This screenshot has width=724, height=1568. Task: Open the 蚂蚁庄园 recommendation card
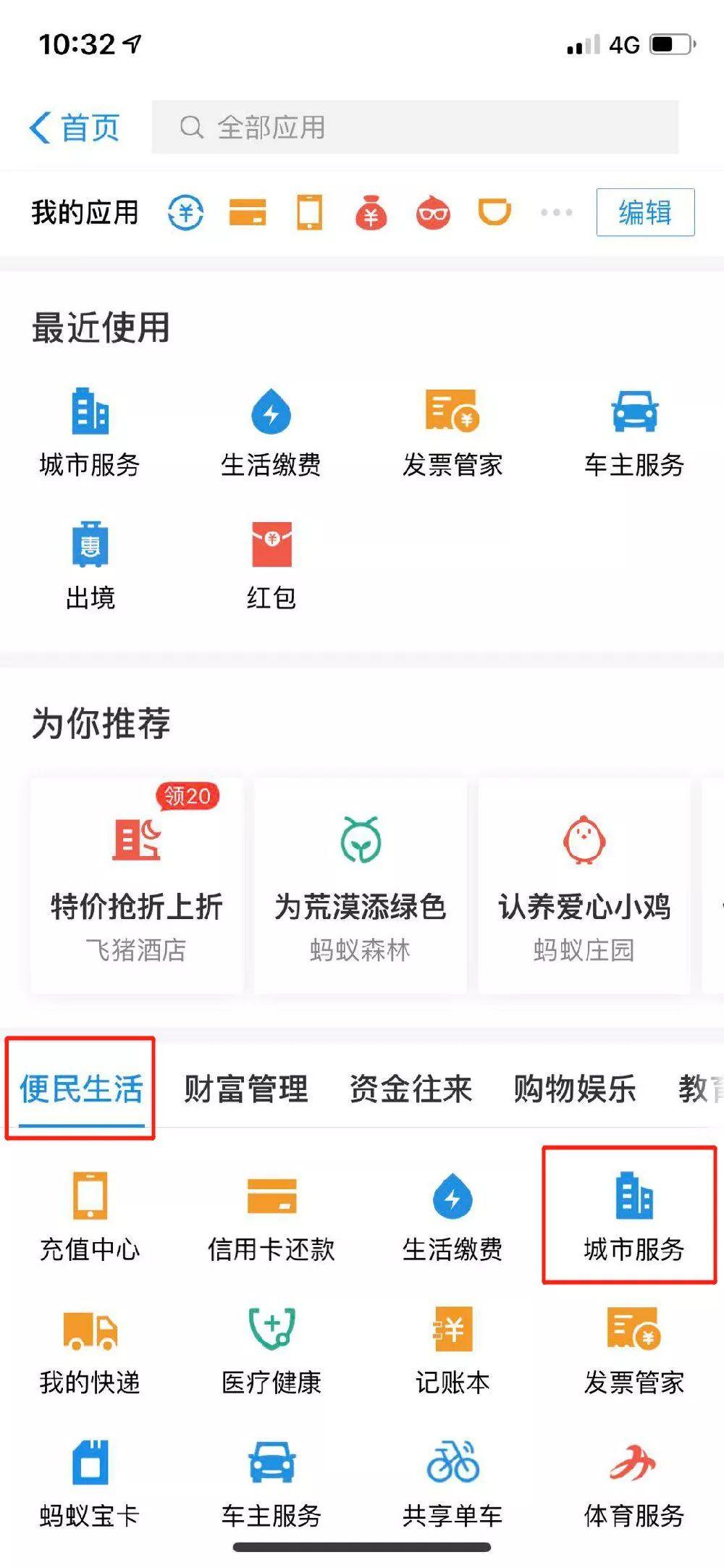[584, 885]
